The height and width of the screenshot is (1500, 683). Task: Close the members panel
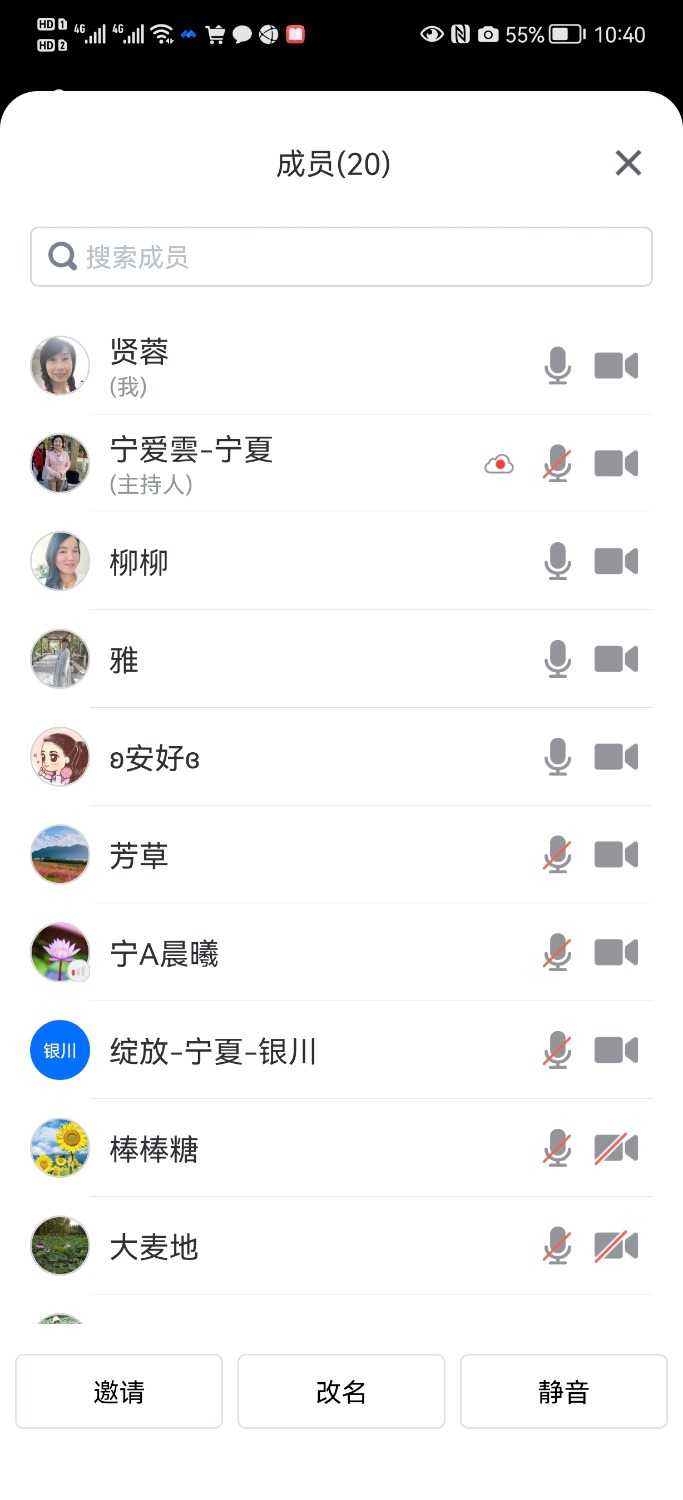[628, 163]
